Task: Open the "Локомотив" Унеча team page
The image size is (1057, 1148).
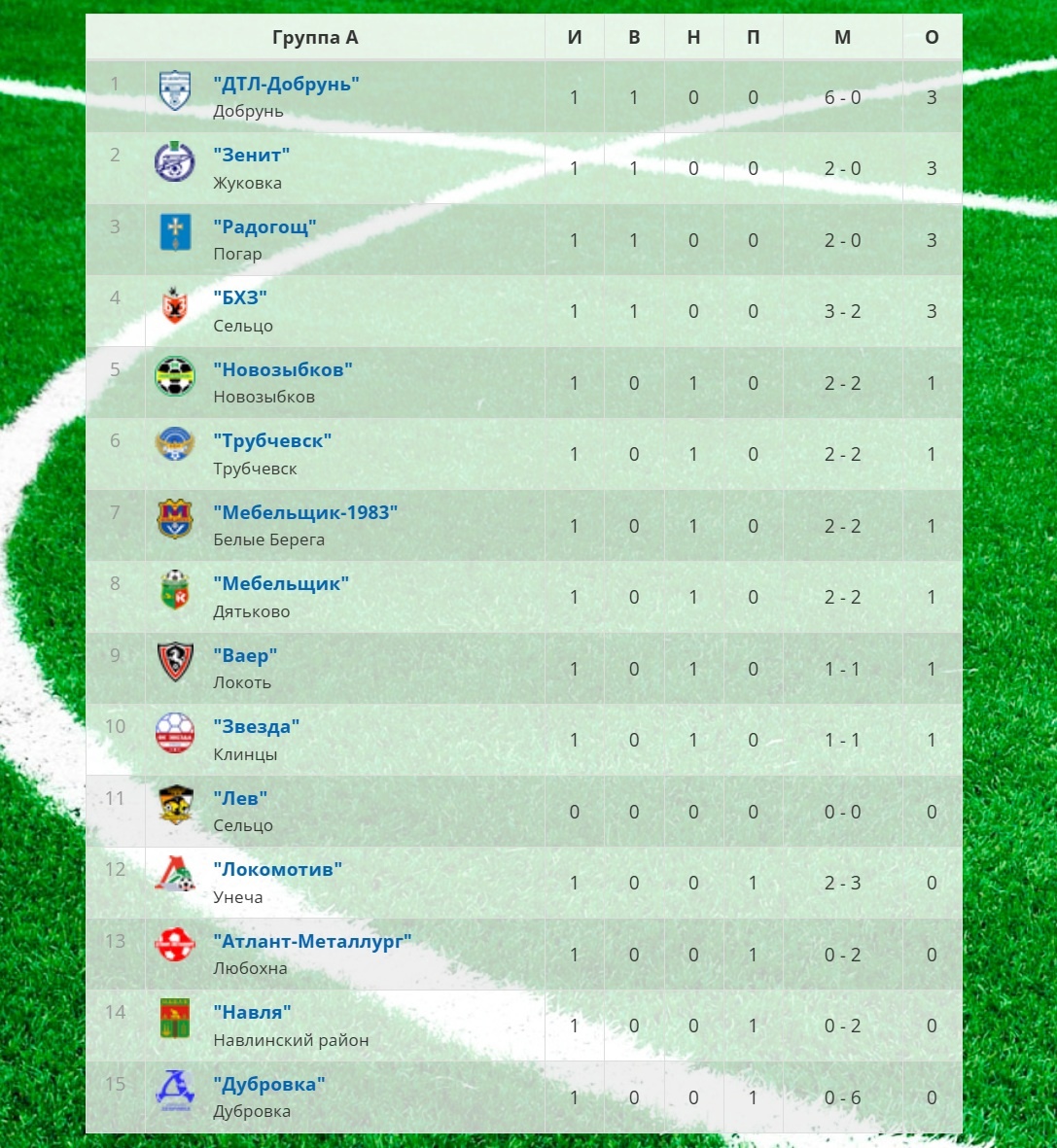Action: (x=277, y=869)
